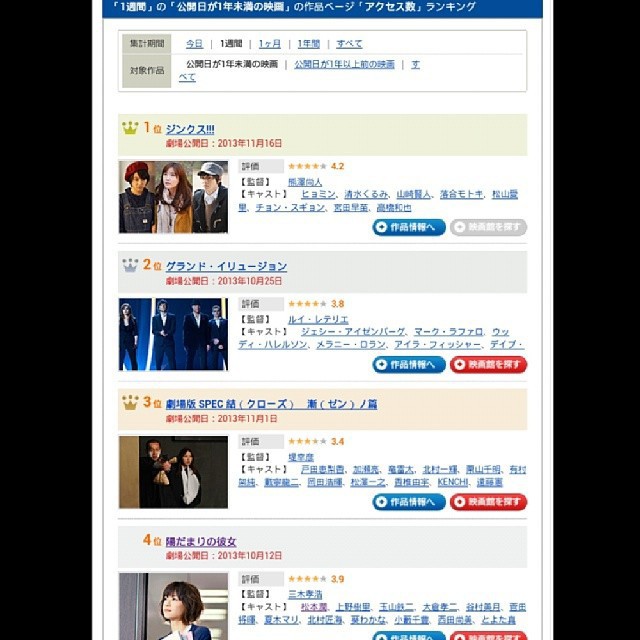The width and height of the screenshot is (640, 640).
Task: Open the 劇場版 SPEC 結 title link
Action: click(271, 404)
